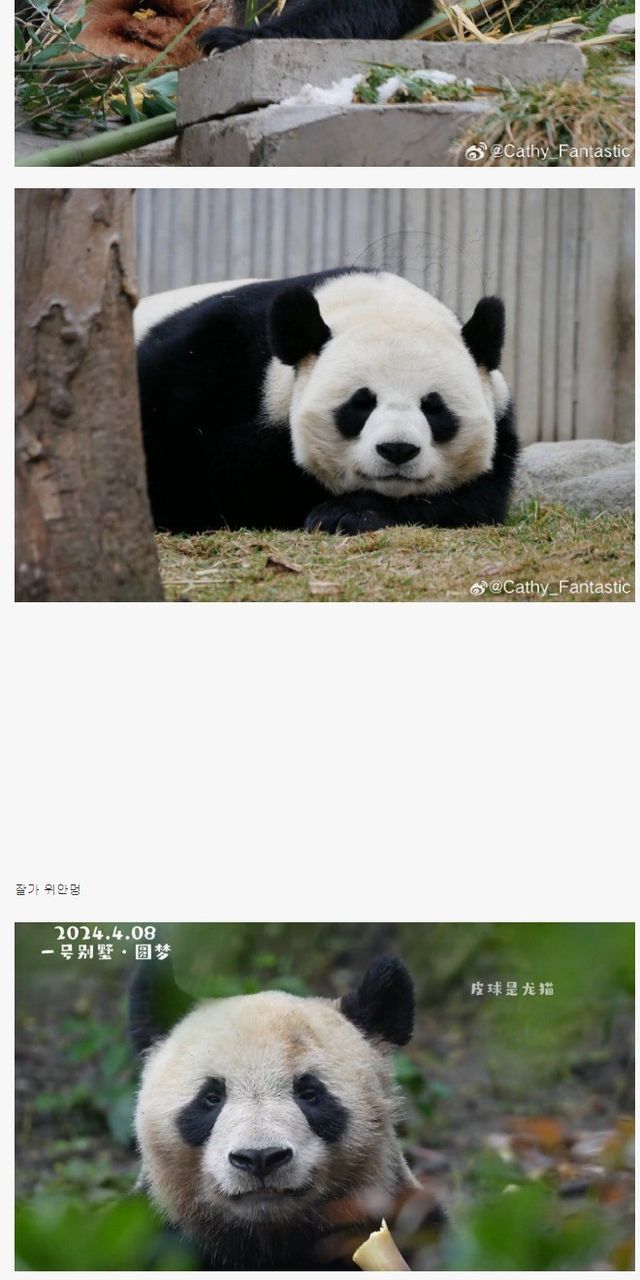640x1280 pixels.
Task: Open the photo of the panda lying on grass
Action: (x=324, y=395)
